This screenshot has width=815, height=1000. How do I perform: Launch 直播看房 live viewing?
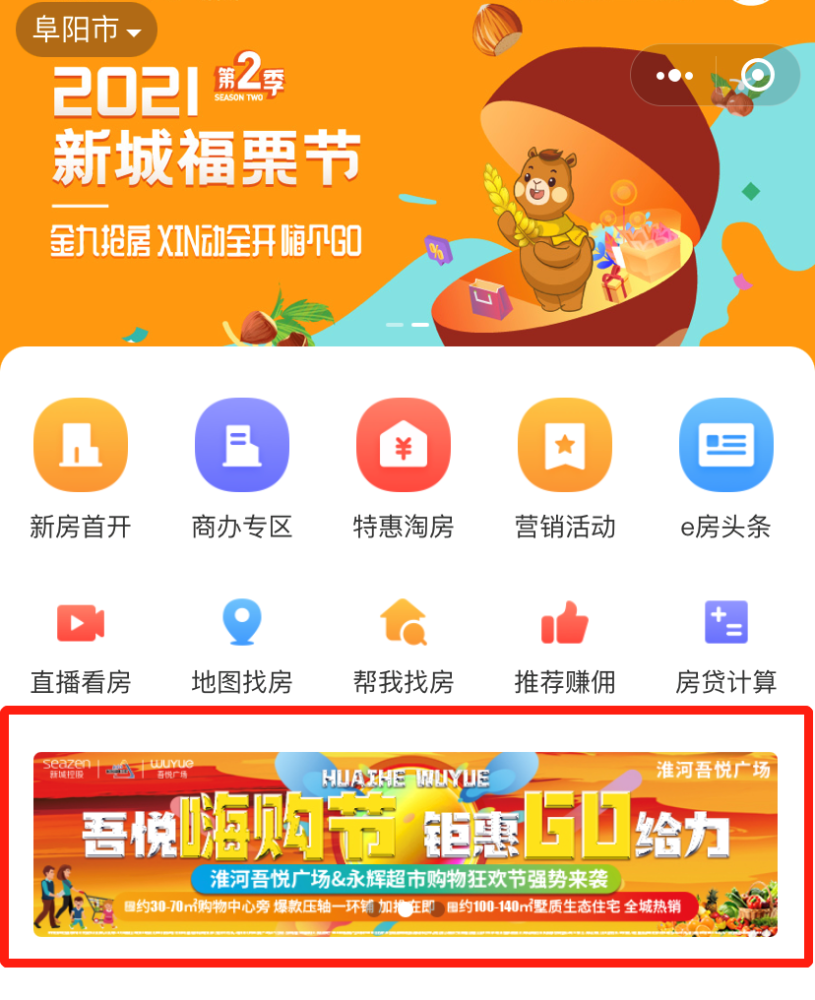[80, 625]
